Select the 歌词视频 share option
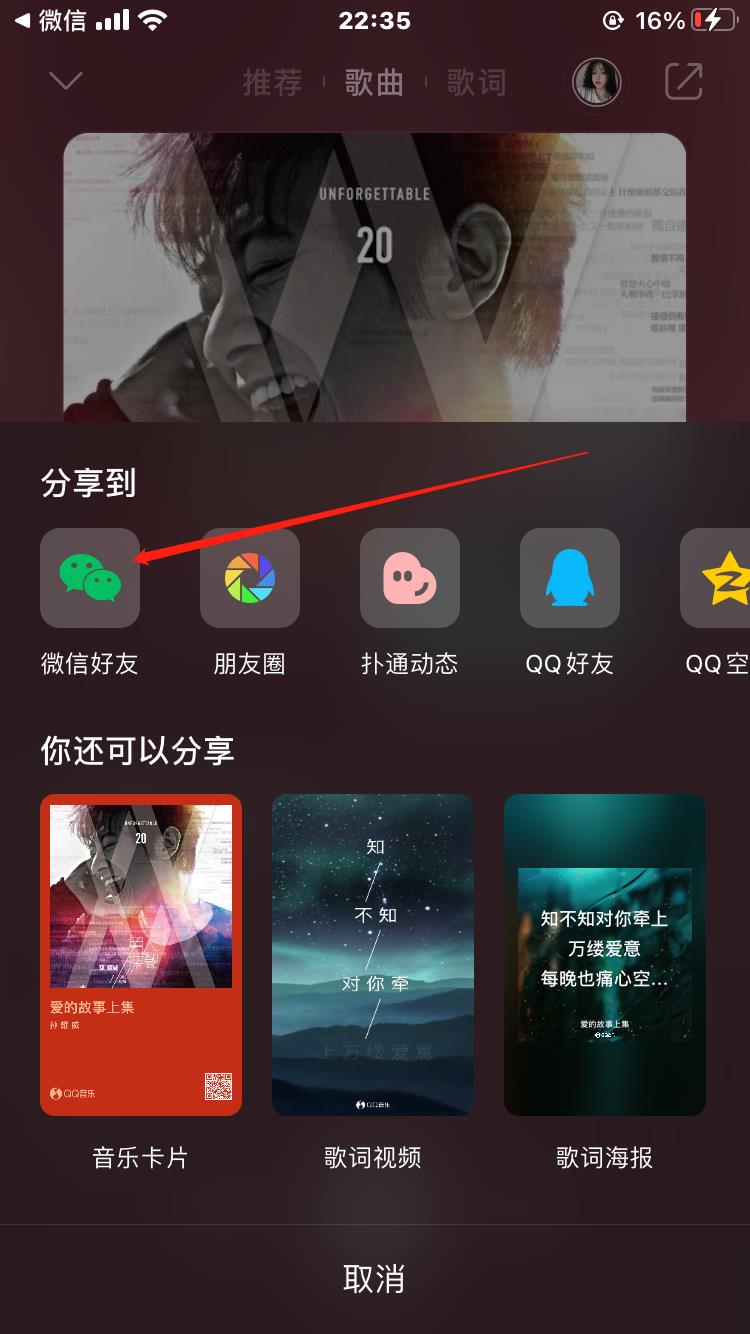The width and height of the screenshot is (750, 1334). coord(373,954)
